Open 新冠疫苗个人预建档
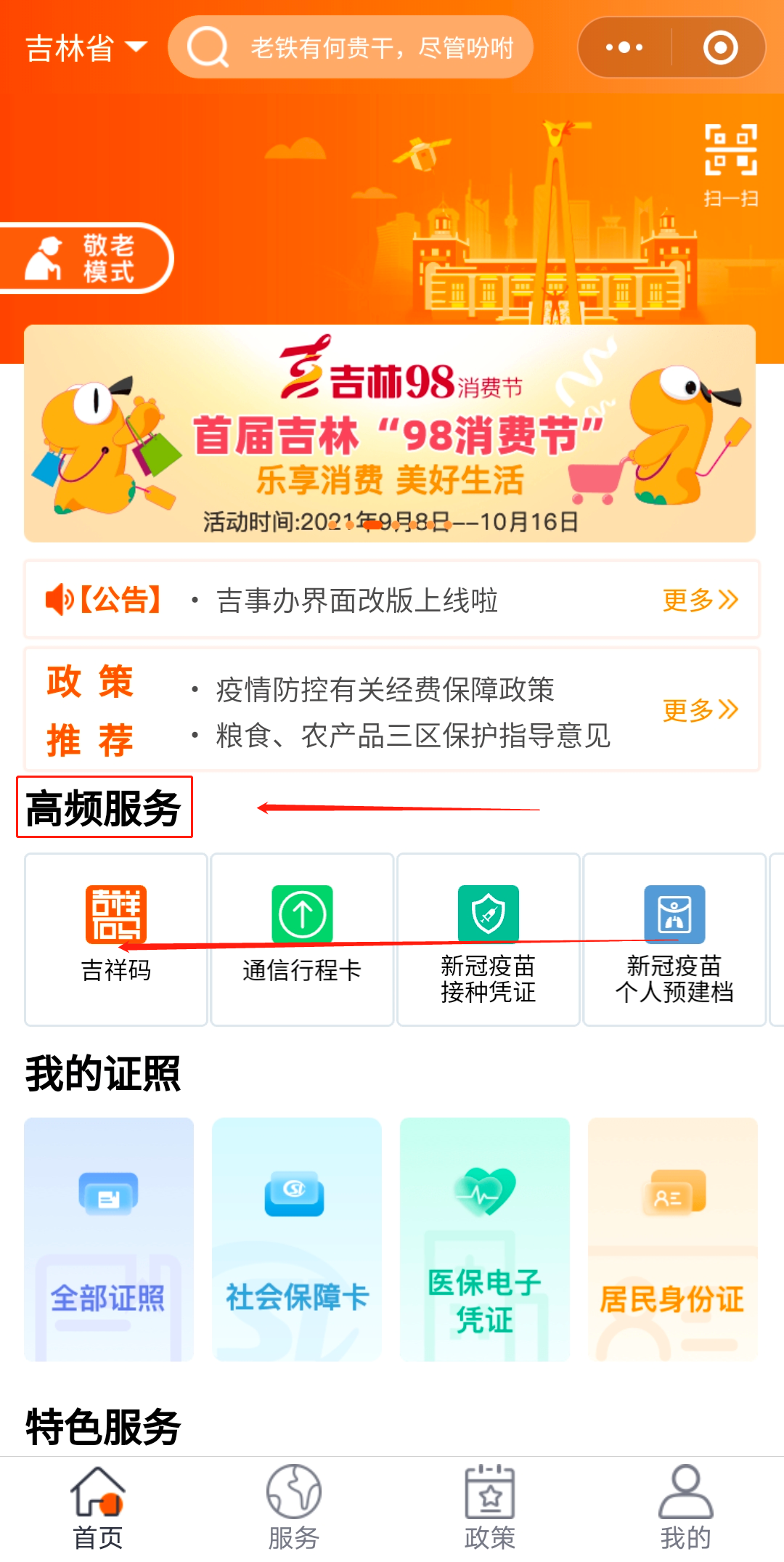Screen dimensions: 784x1562 pyautogui.click(x=674, y=938)
